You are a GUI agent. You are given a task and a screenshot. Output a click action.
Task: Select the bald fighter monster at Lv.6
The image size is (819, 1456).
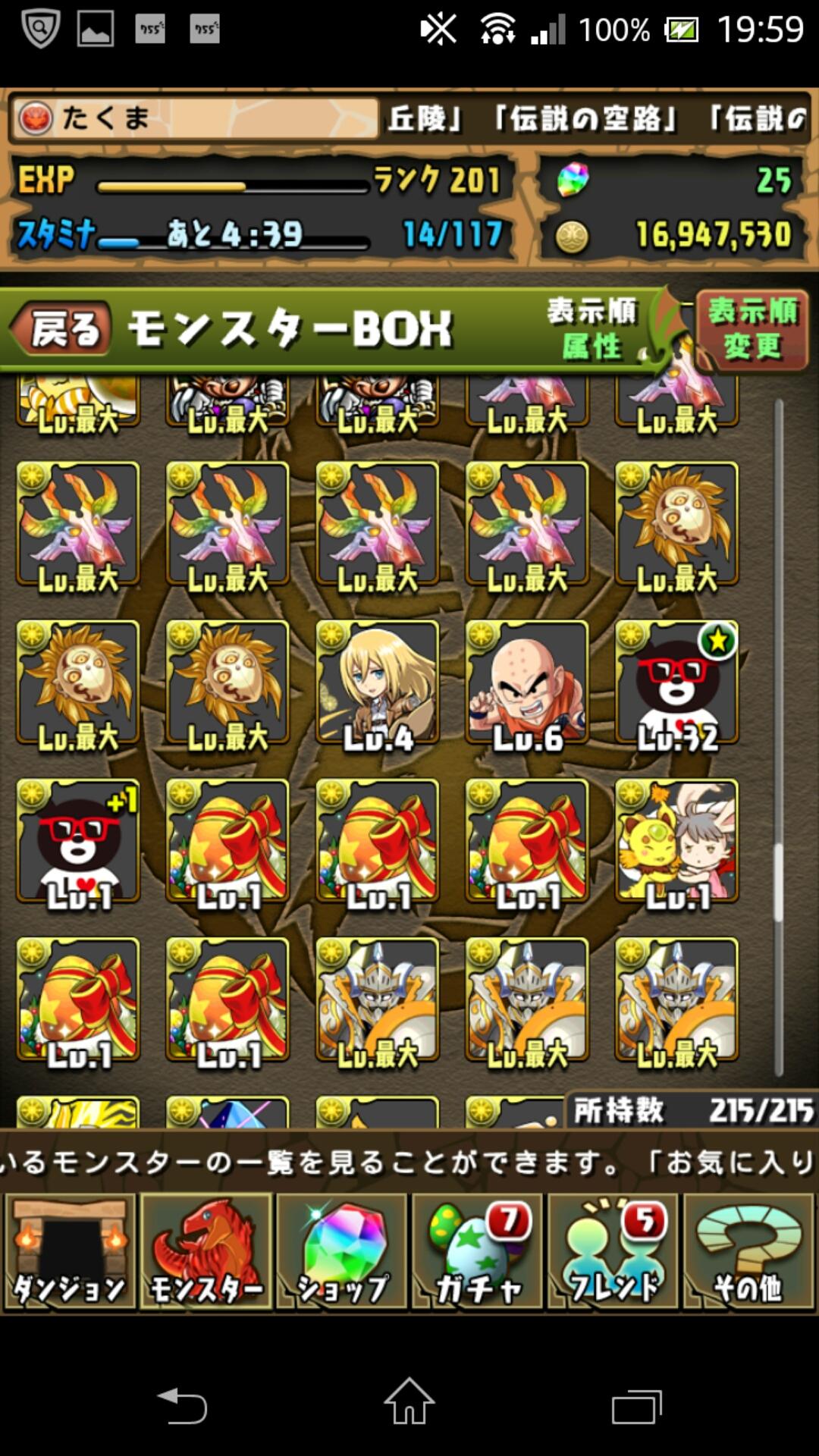pyautogui.click(x=527, y=682)
